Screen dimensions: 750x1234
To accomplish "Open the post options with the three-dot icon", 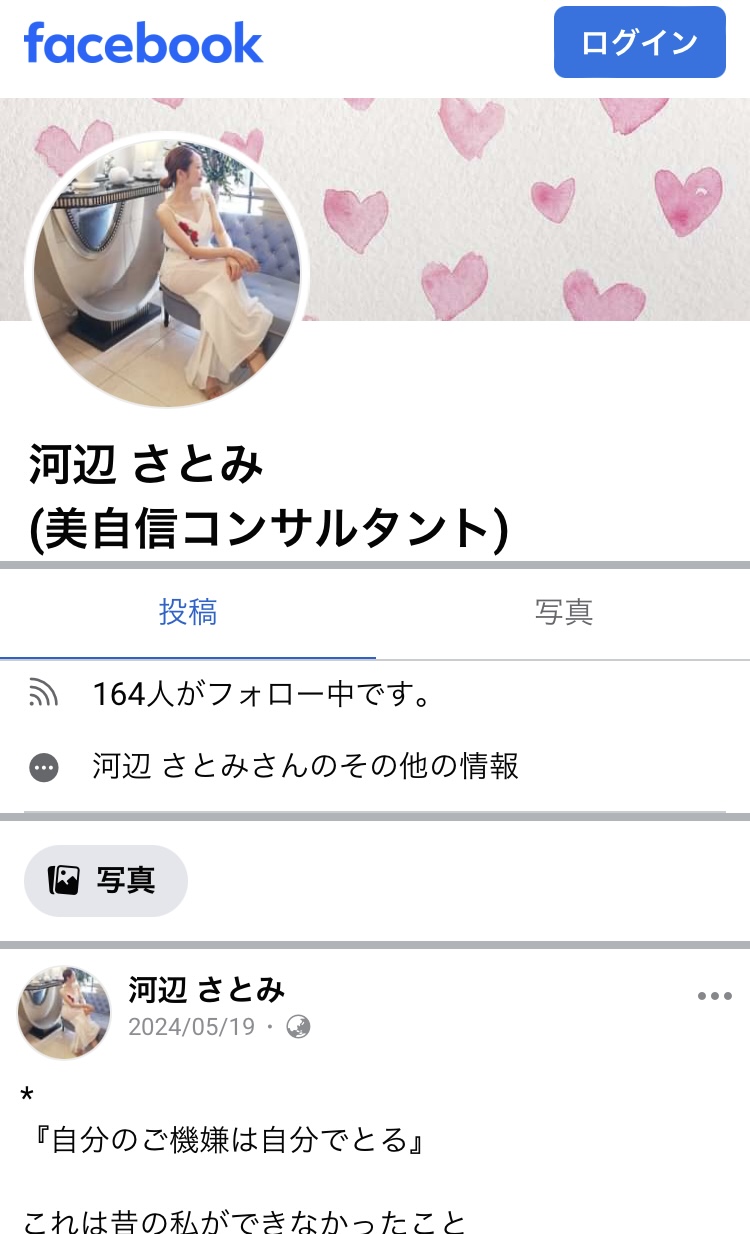I will [x=716, y=995].
